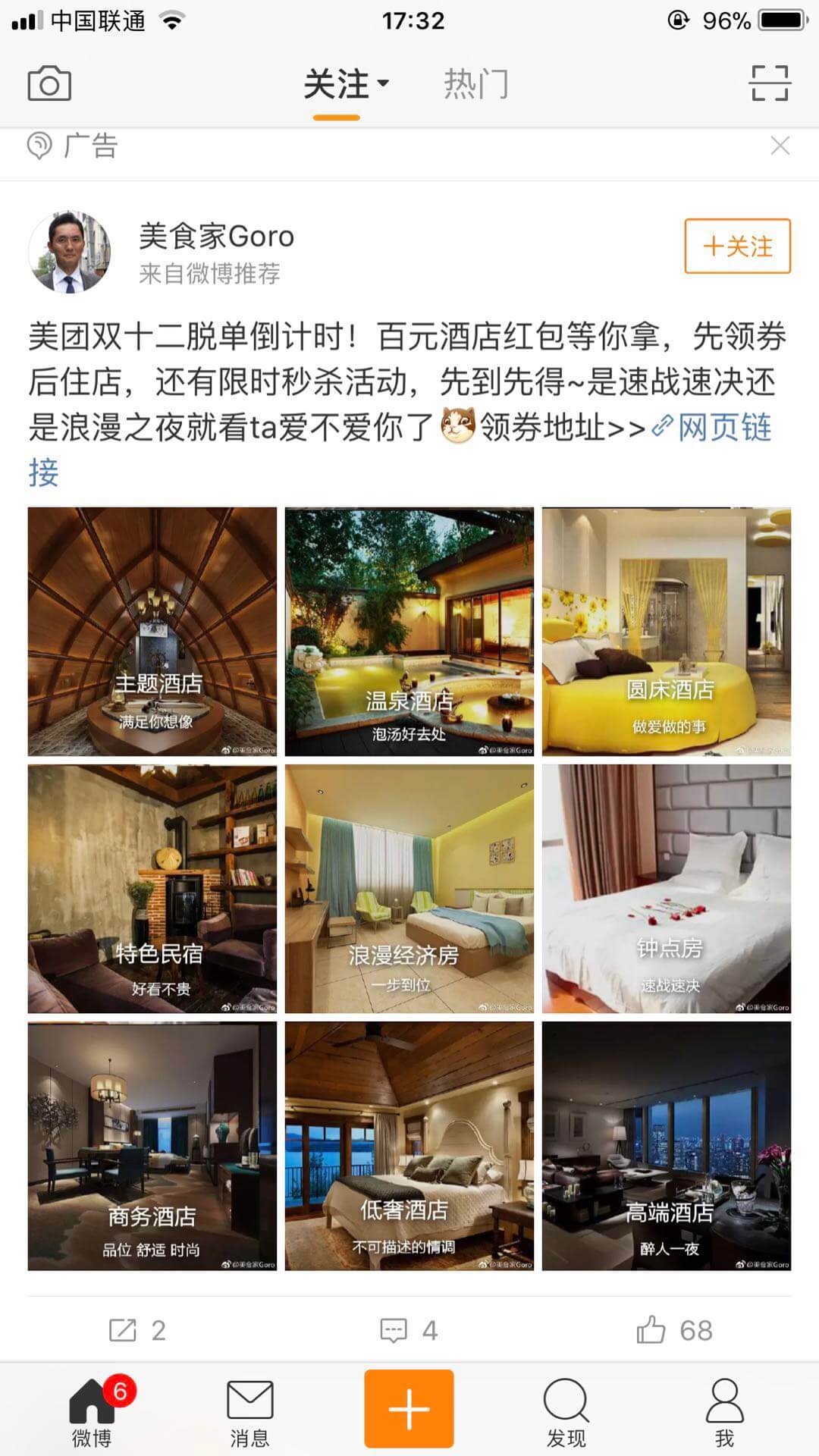Viewport: 819px width, 1456px height.
Task: Repost this 美食家Goro post
Action: pos(137,1330)
